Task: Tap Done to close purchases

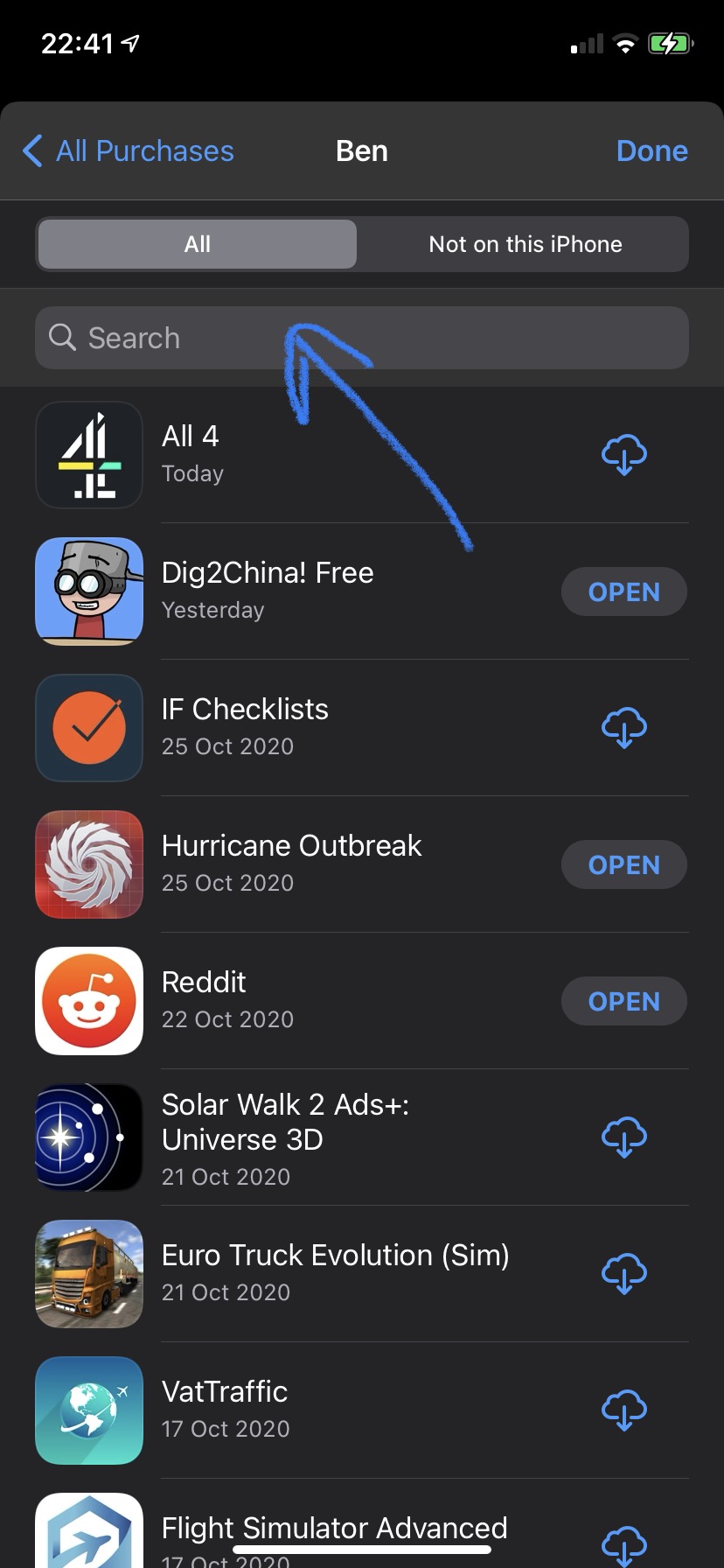Action: click(651, 151)
